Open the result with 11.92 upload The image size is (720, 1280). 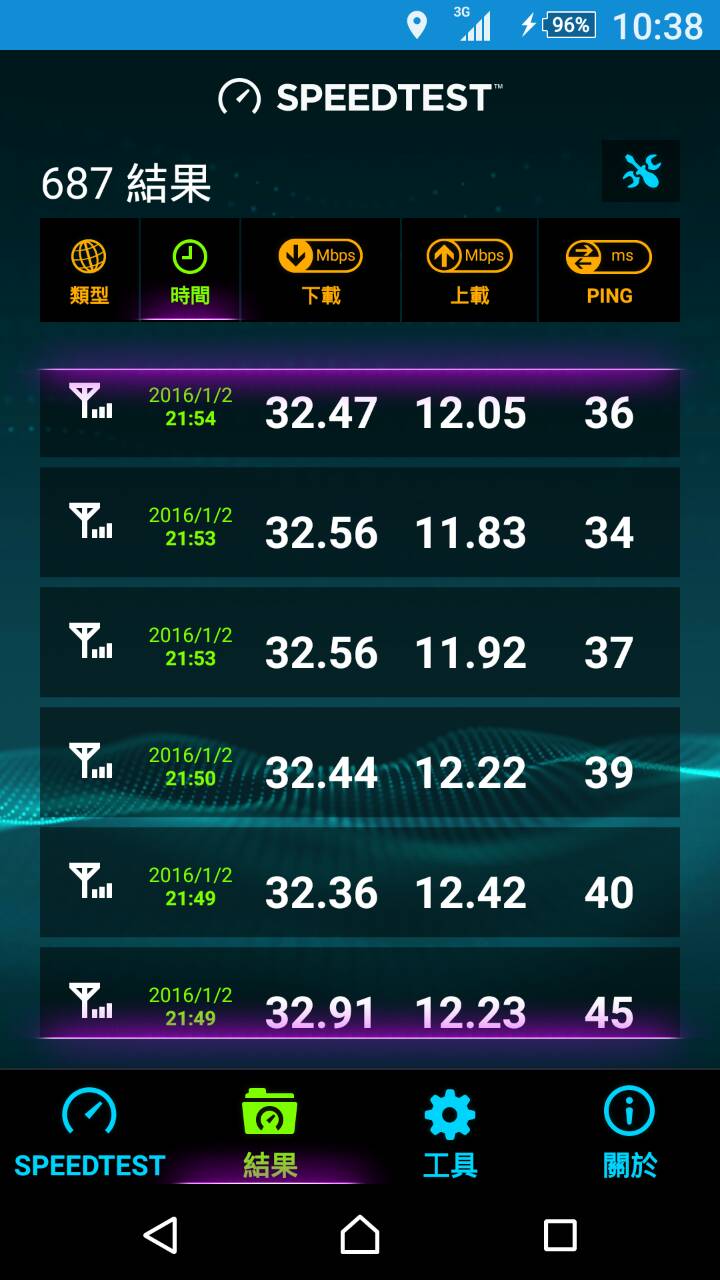tap(360, 652)
